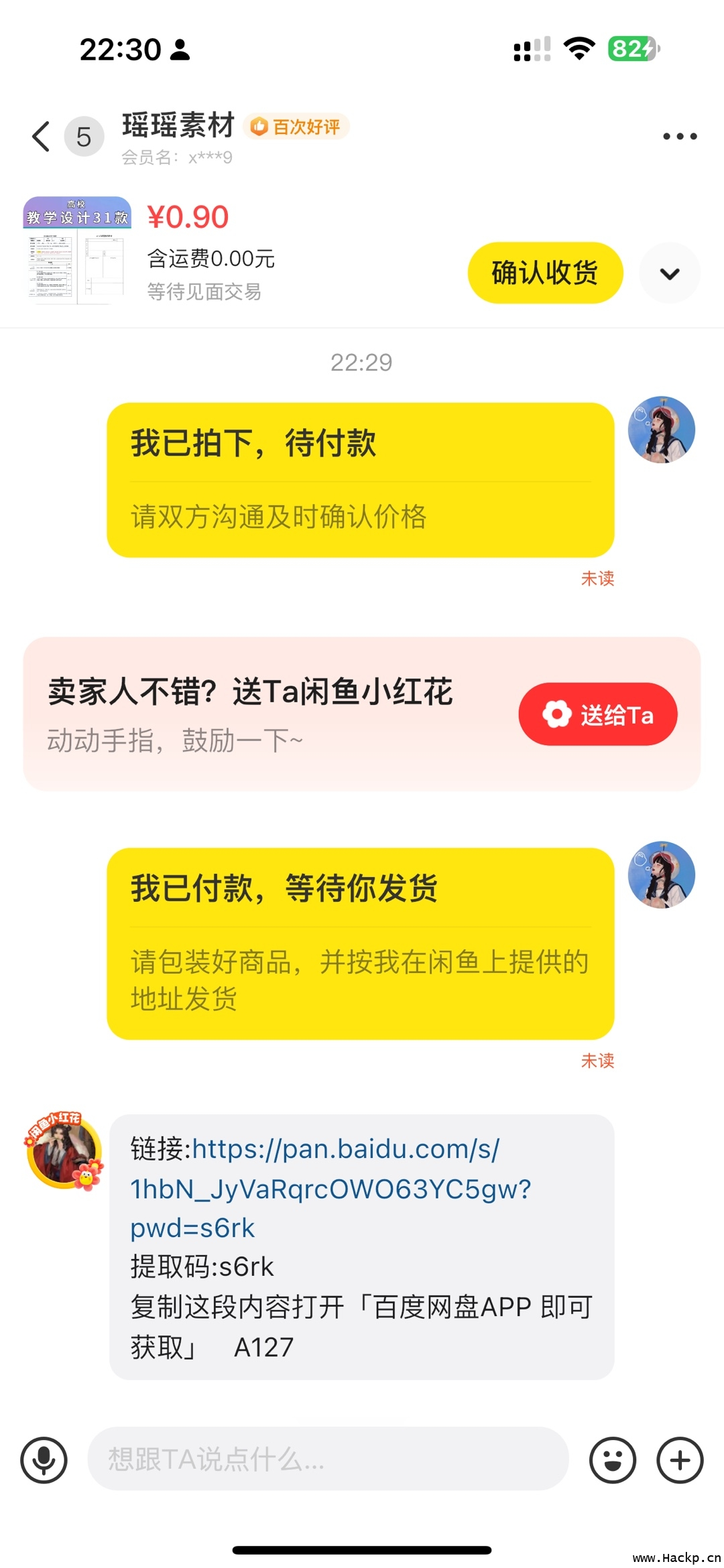Open the three-dot overflow menu
Image resolution: width=724 pixels, height=1568 pixels.
pyautogui.click(x=680, y=137)
